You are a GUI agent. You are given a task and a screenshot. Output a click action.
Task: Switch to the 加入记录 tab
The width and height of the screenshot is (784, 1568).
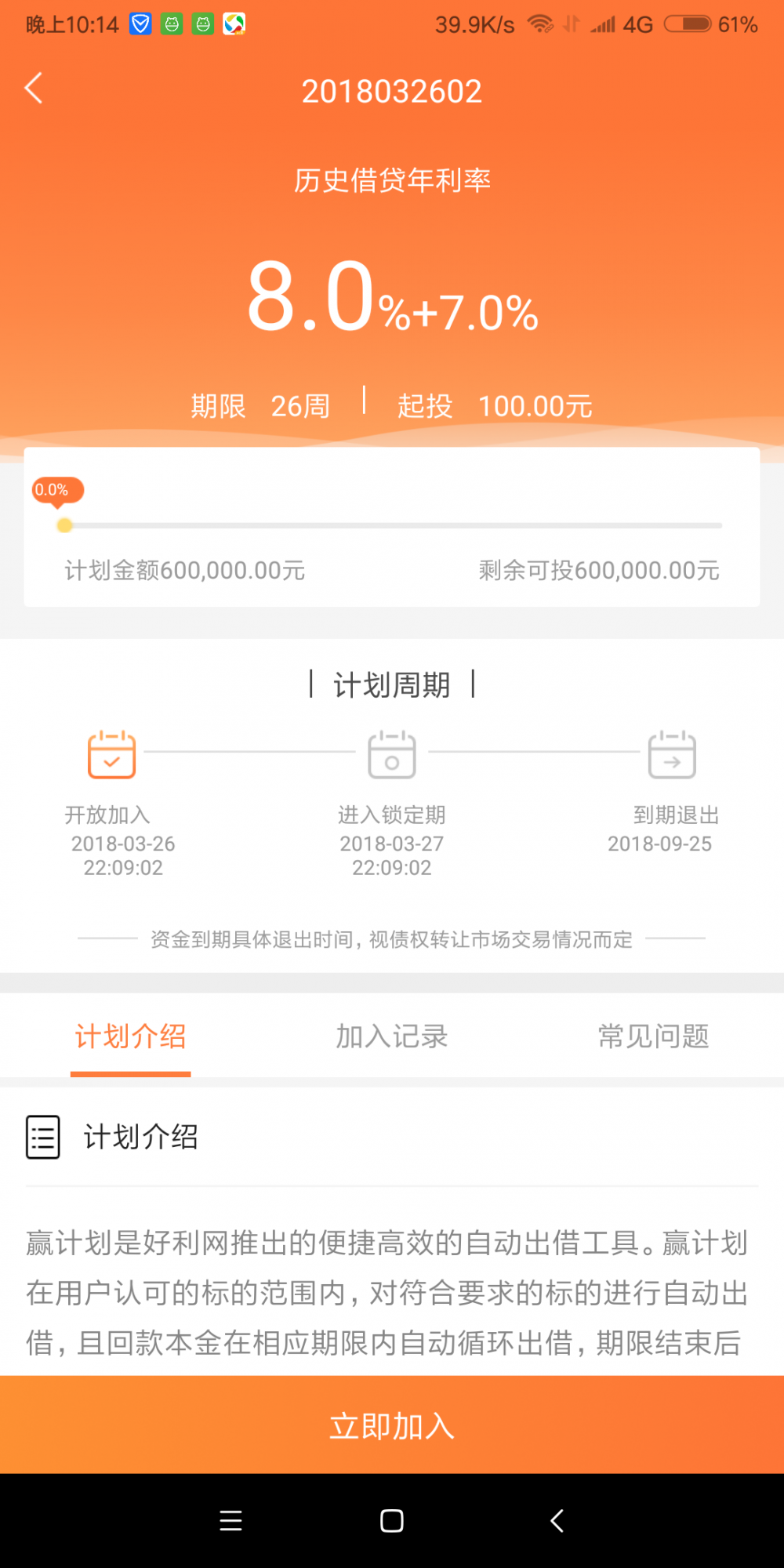tap(391, 1036)
